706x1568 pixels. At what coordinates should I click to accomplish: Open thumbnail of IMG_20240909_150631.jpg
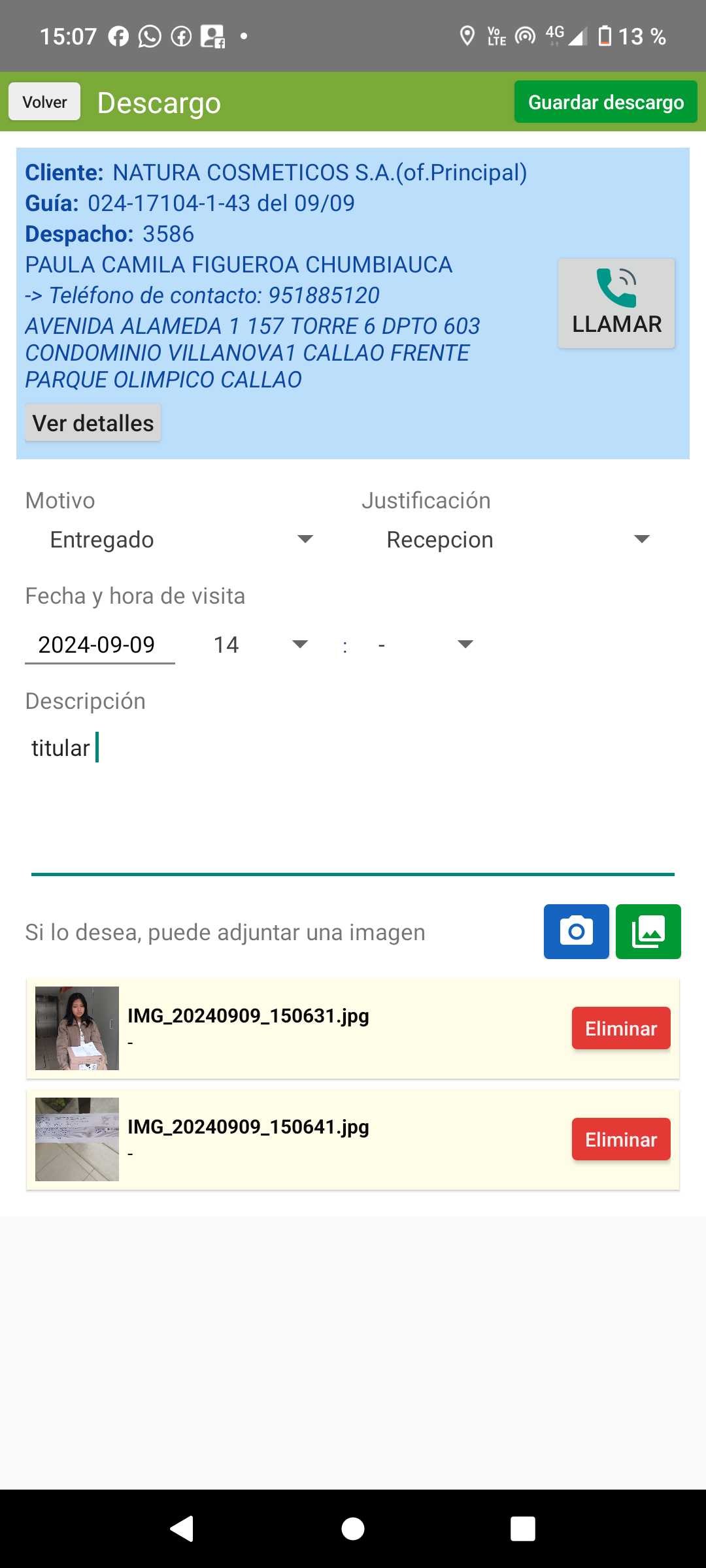77,1028
